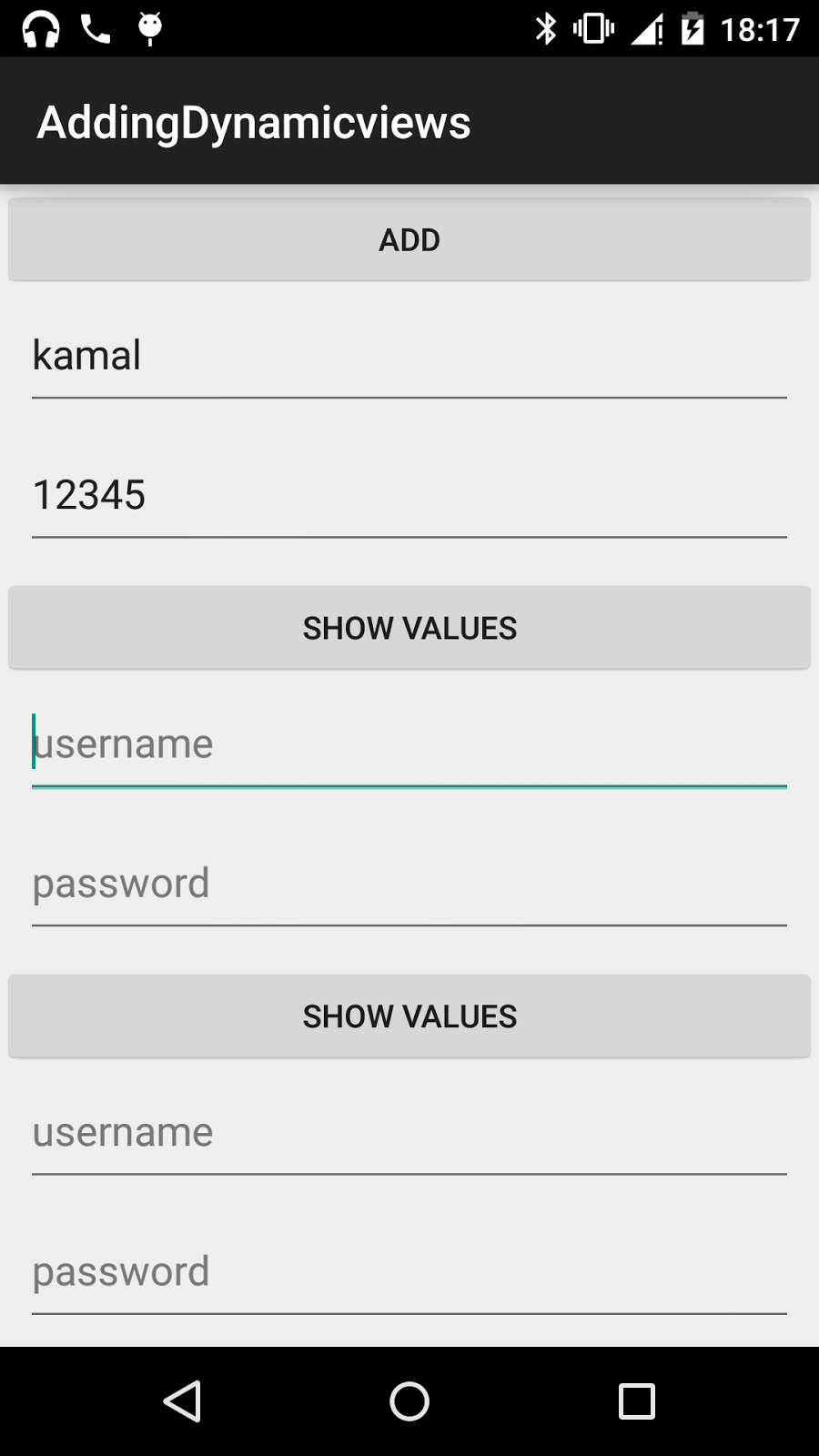The height and width of the screenshot is (1456, 819).
Task: Tap the charging battery icon
Action: tap(694, 27)
